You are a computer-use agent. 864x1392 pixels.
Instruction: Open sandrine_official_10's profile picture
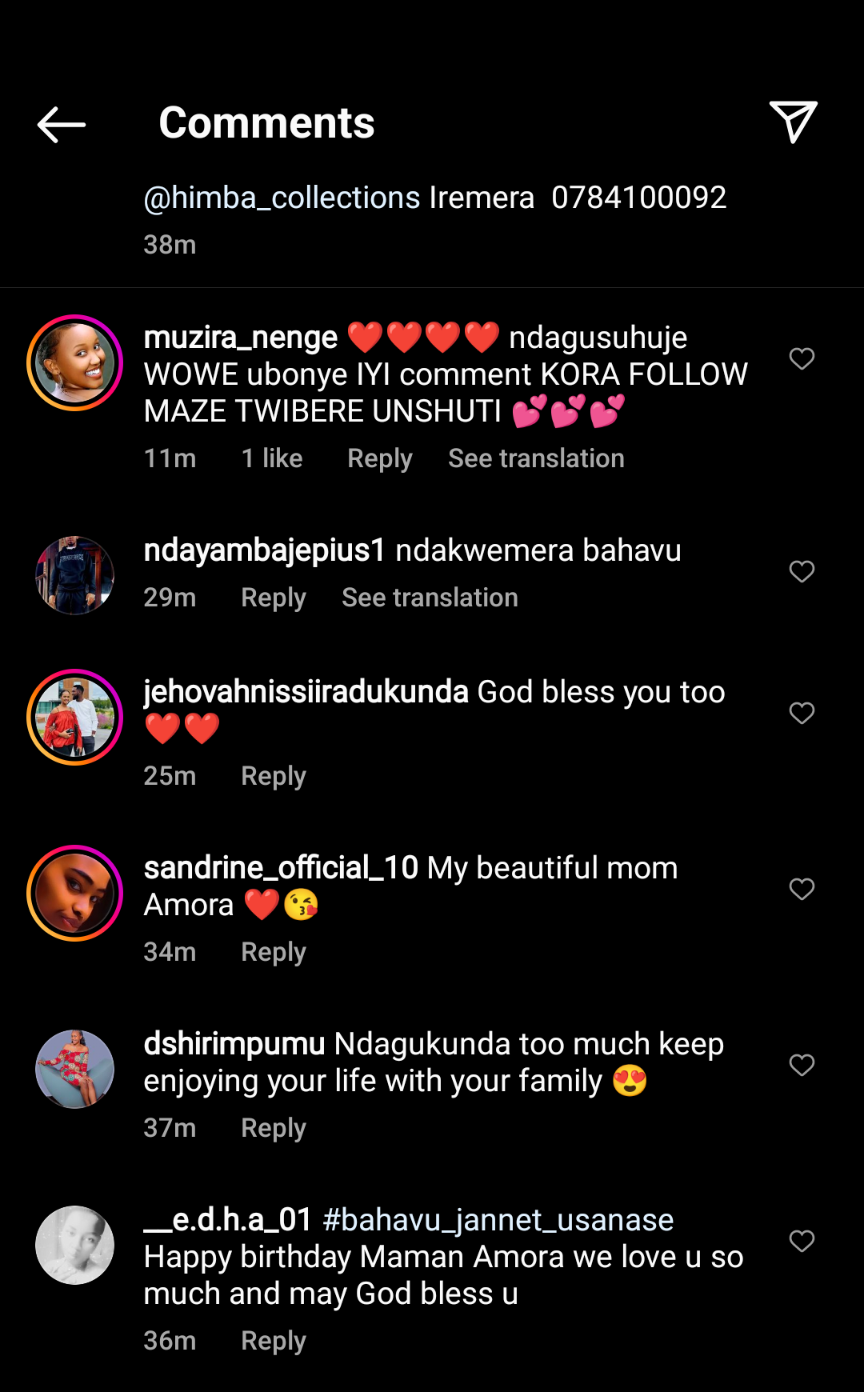pyautogui.click(x=75, y=894)
